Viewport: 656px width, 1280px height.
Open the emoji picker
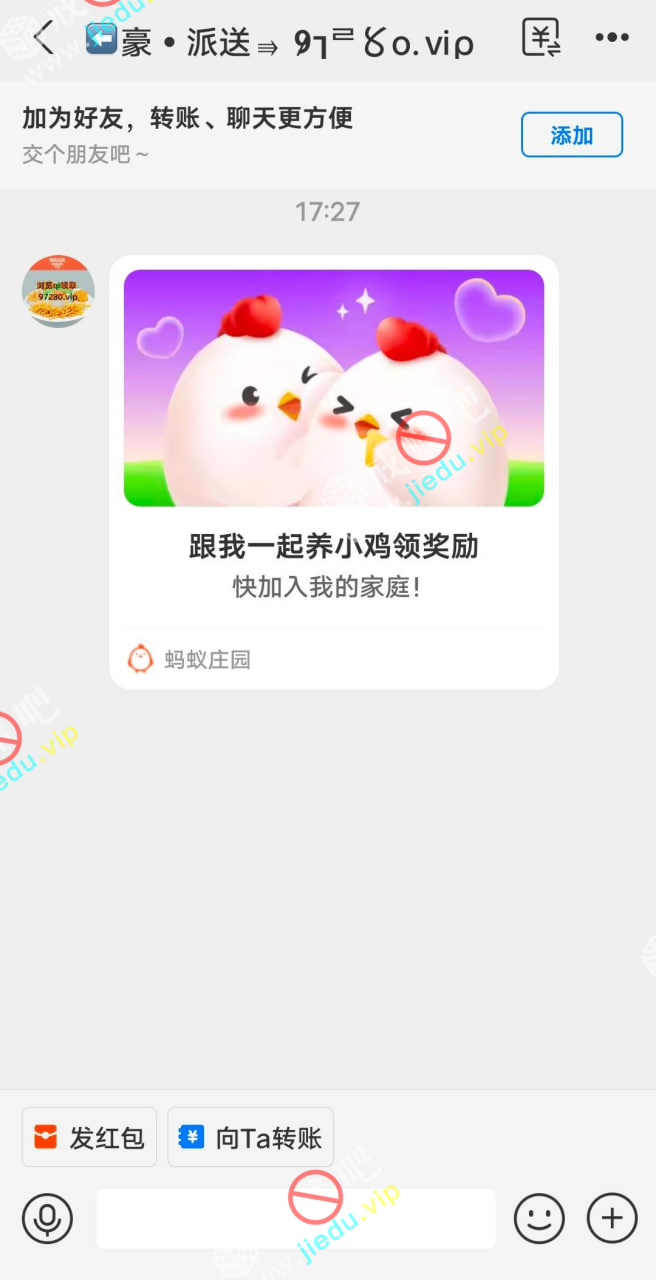[x=539, y=1218]
